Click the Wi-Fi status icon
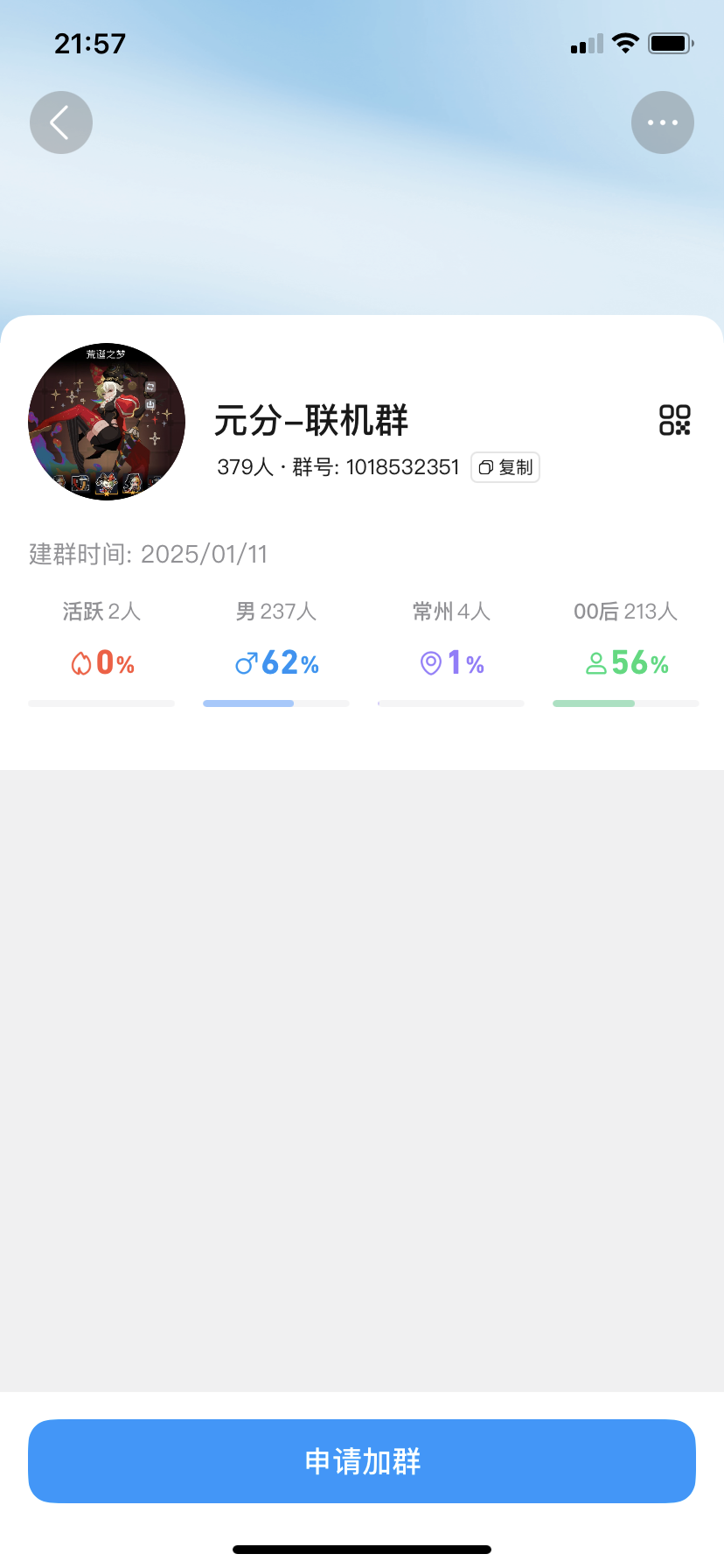724x1568 pixels. point(625,42)
